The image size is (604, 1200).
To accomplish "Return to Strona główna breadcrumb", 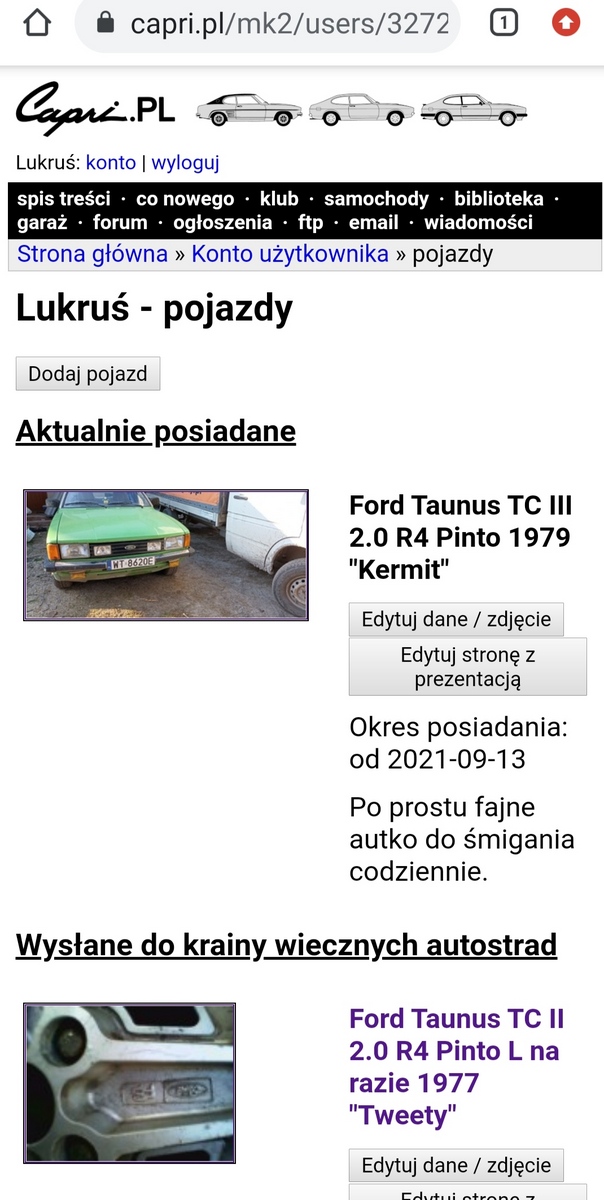I will coord(93,254).
